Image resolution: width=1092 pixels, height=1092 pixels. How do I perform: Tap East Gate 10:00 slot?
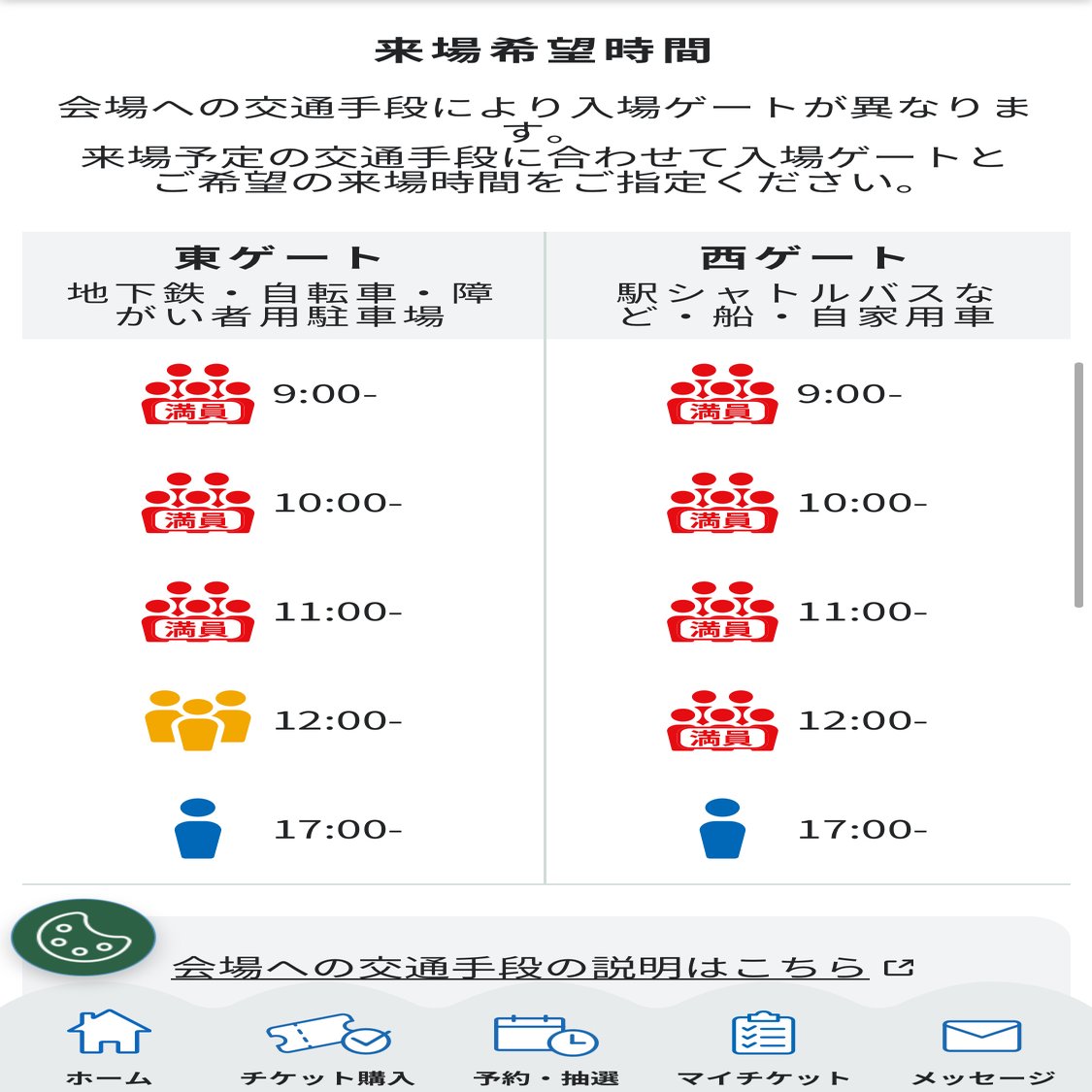tap(281, 503)
